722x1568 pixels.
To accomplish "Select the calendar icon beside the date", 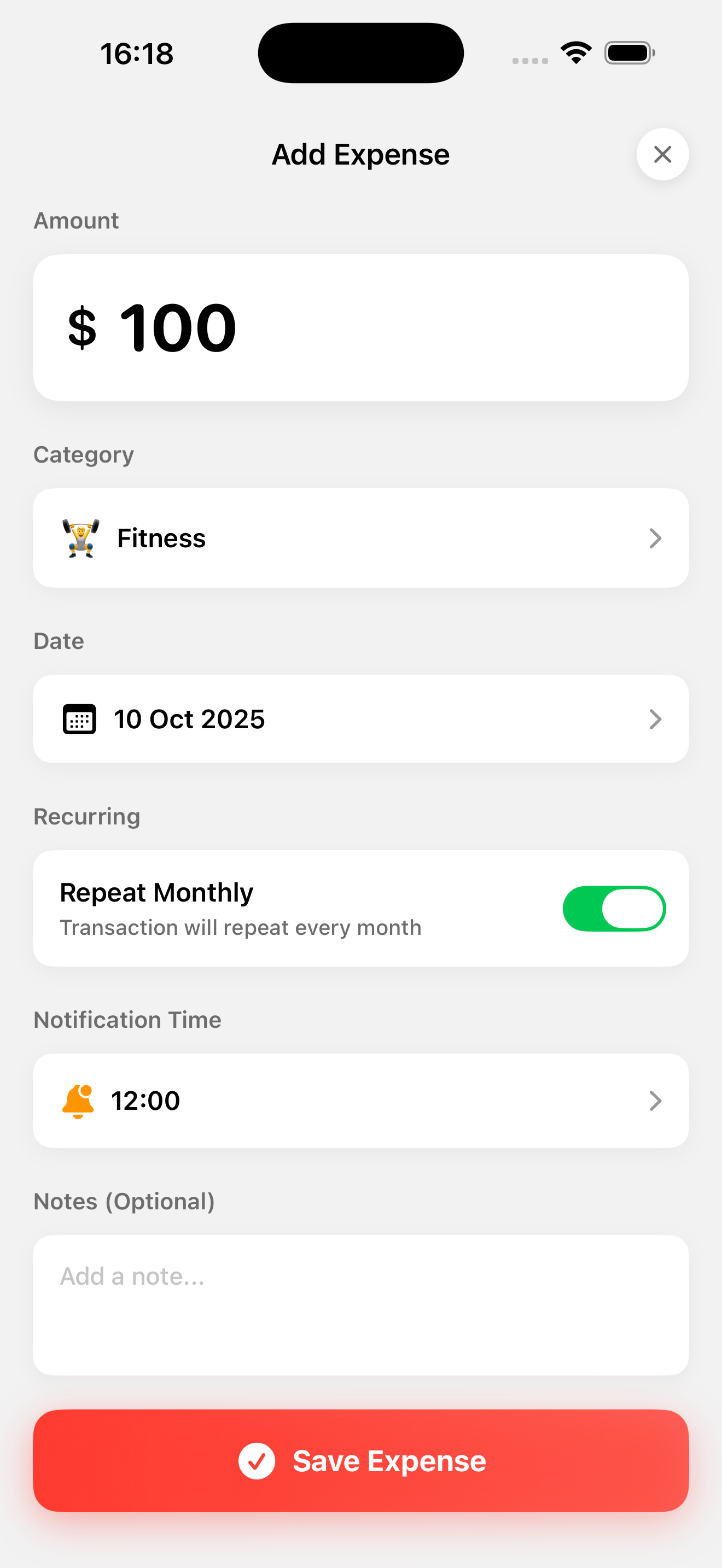I will (x=79, y=718).
